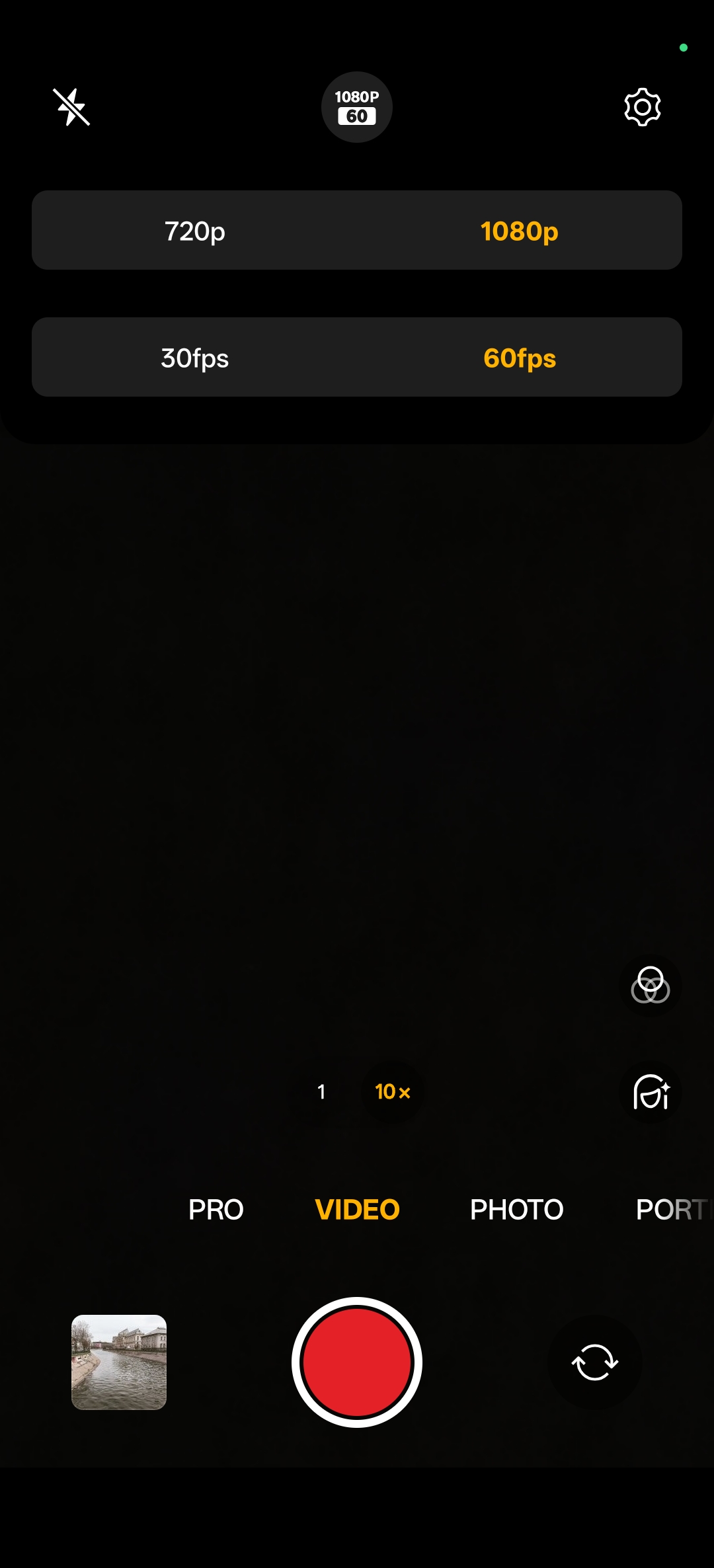Image resolution: width=714 pixels, height=1568 pixels.
Task: Select the VIDEO mode tab
Action: click(357, 1210)
